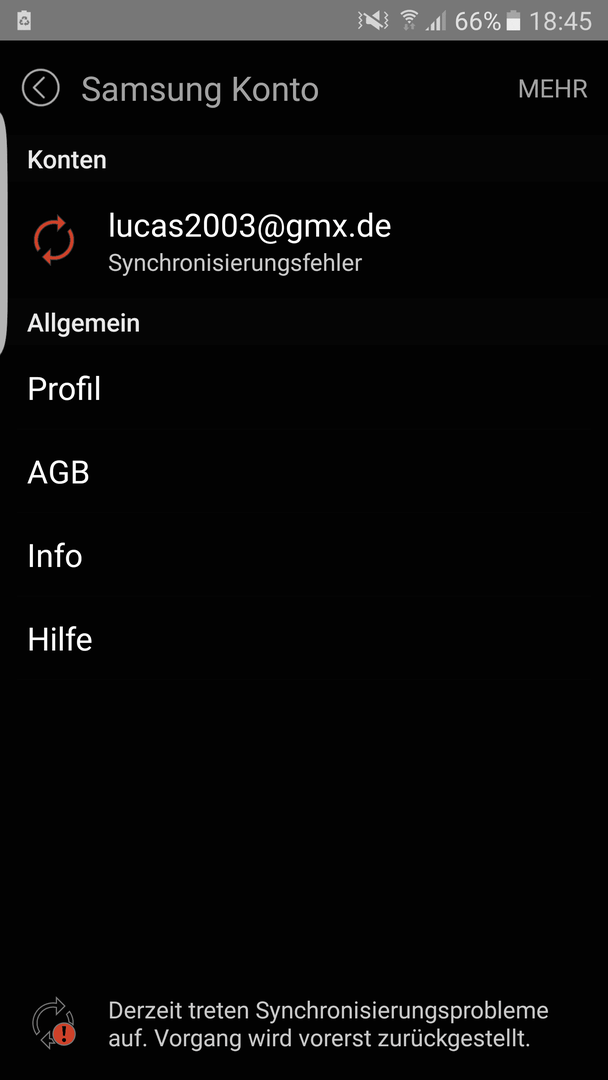608x1080 pixels.
Task: Go back from Samsung Konto
Action: (41, 88)
